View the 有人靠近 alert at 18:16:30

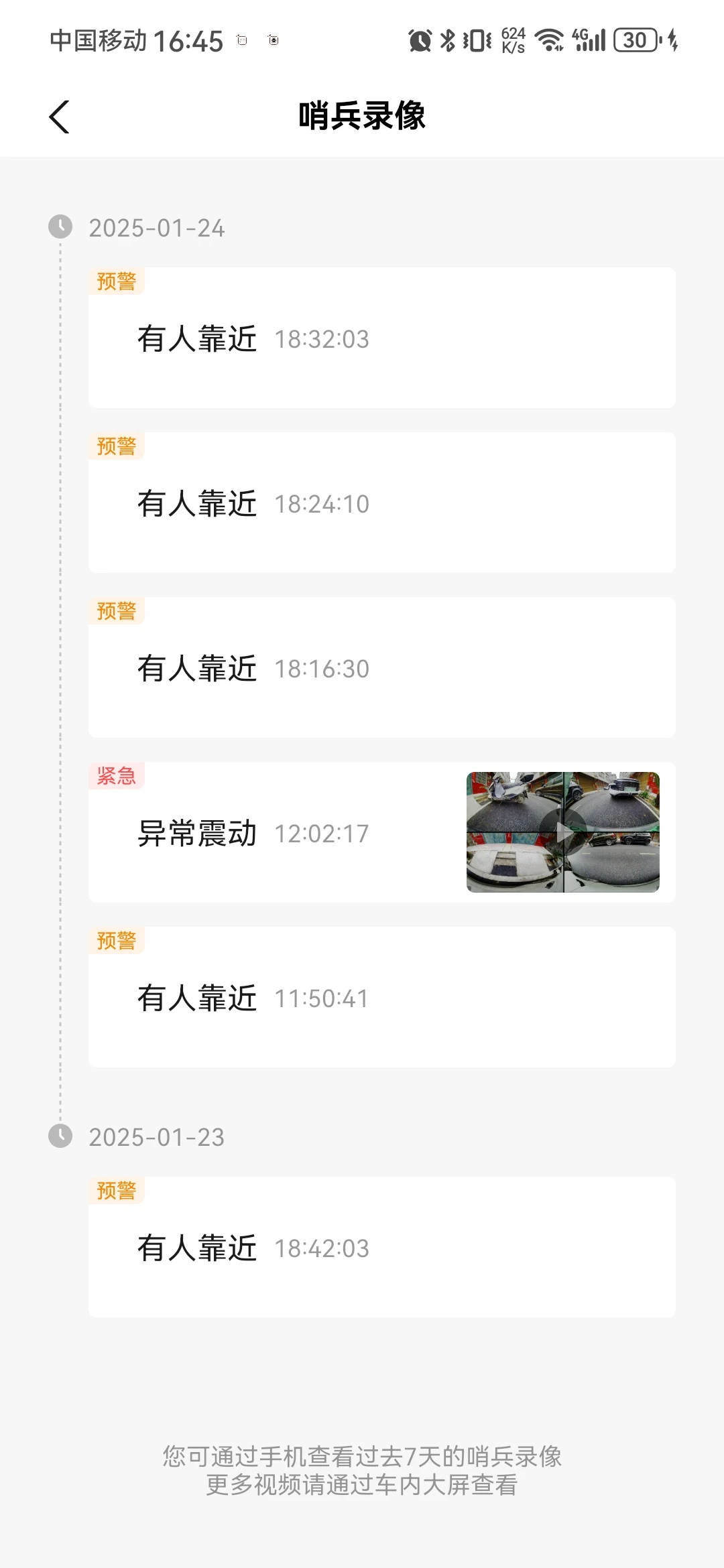(381, 668)
